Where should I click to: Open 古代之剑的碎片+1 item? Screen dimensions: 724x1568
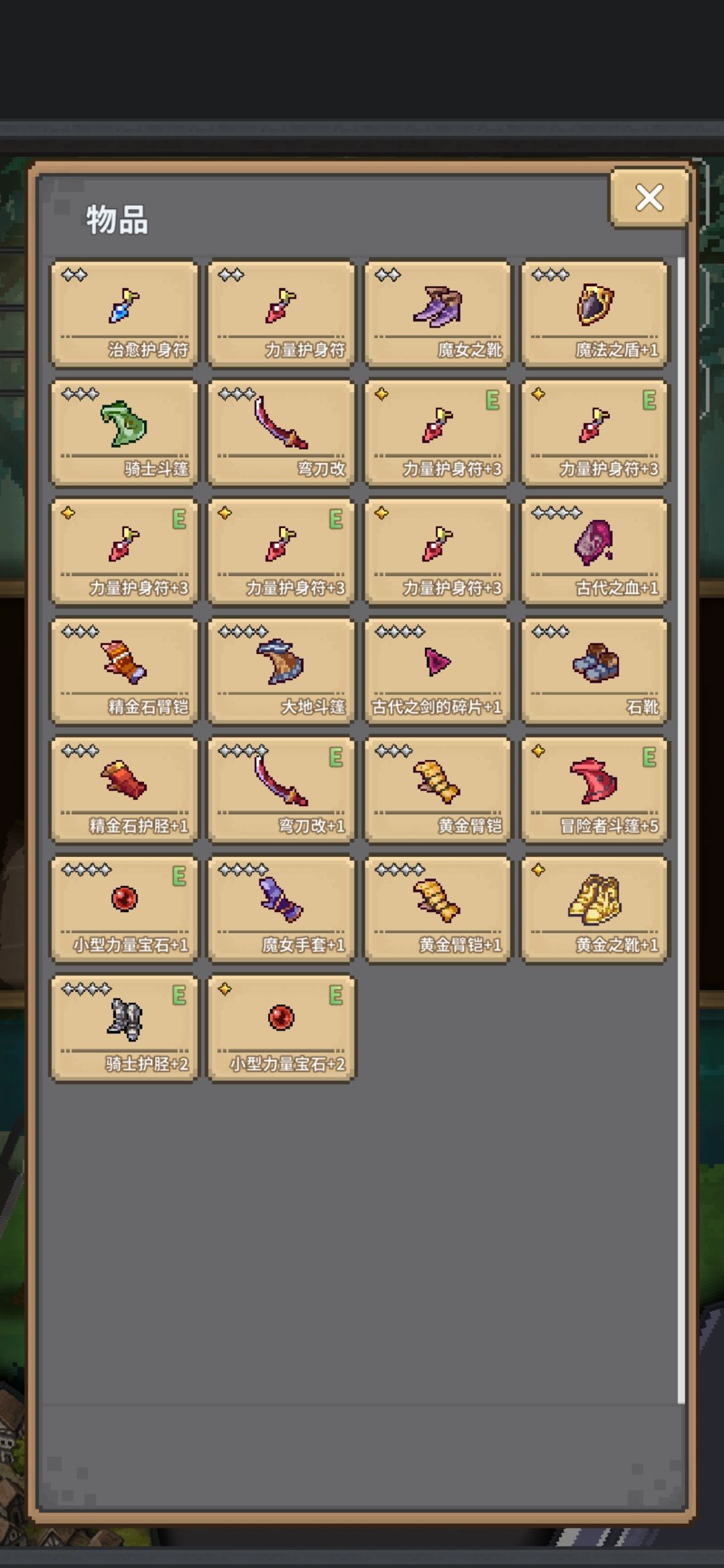coord(438,671)
